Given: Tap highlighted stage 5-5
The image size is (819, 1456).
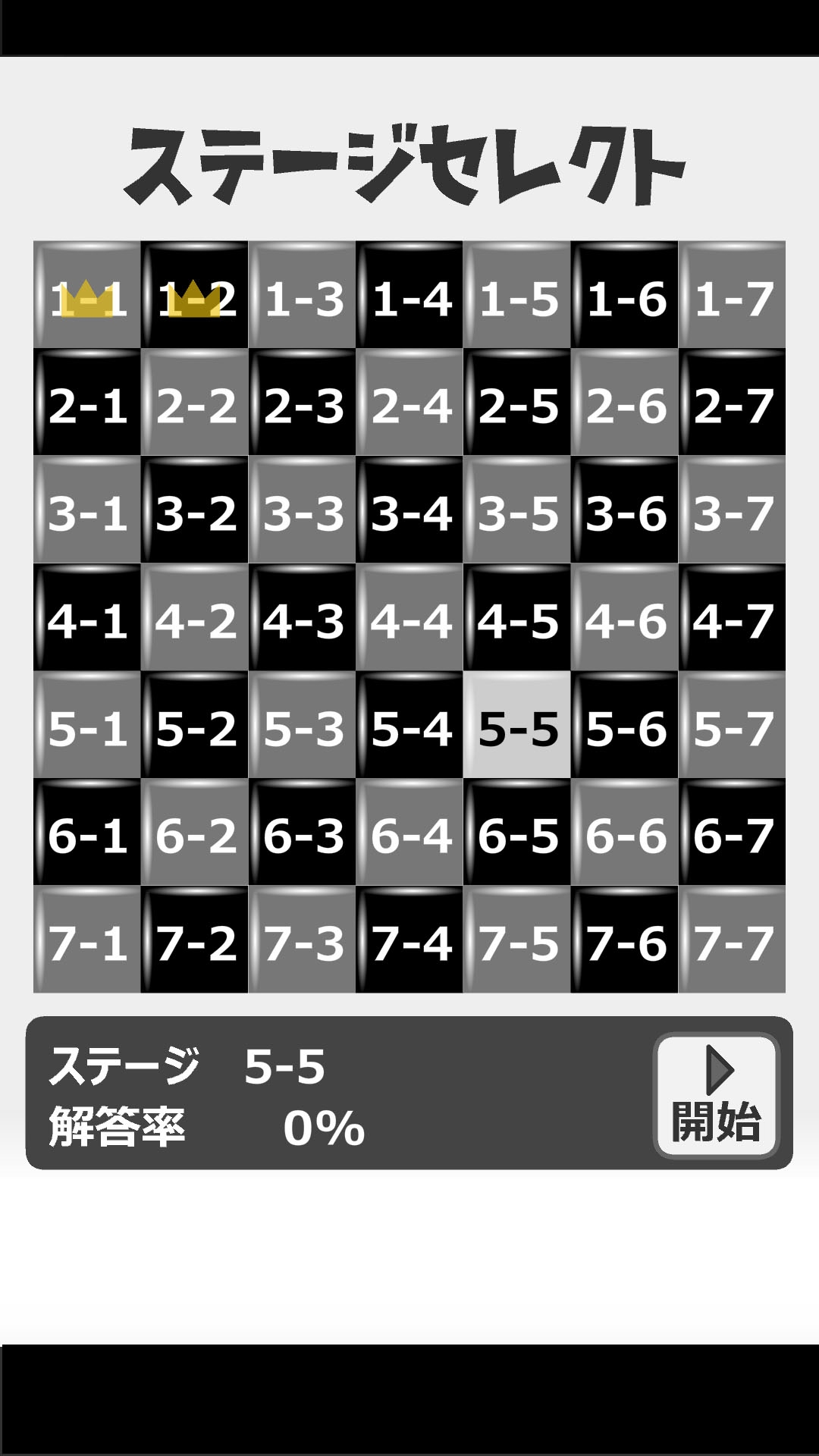Looking at the screenshot, I should [517, 726].
